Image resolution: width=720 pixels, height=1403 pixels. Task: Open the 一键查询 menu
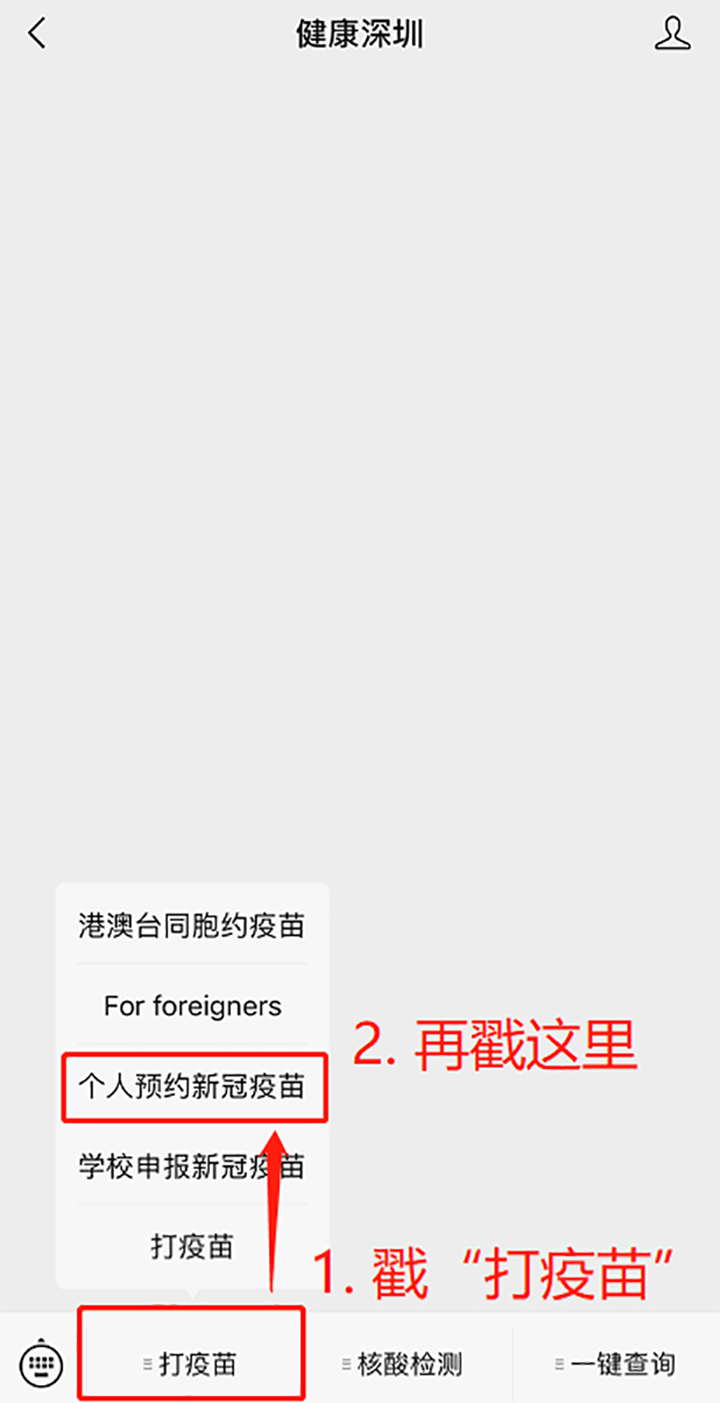(617, 1363)
